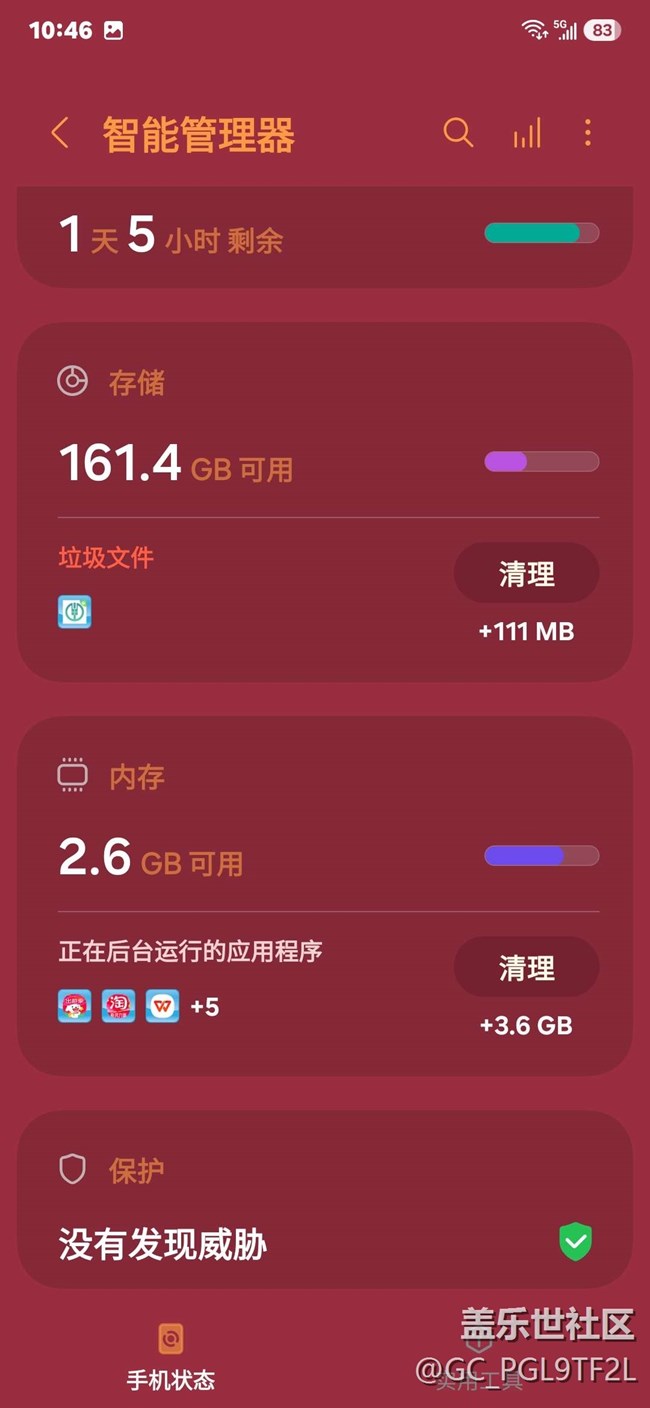Clean background apps with the 内存 清理 button
This screenshot has width=650, height=1408.
(x=526, y=968)
